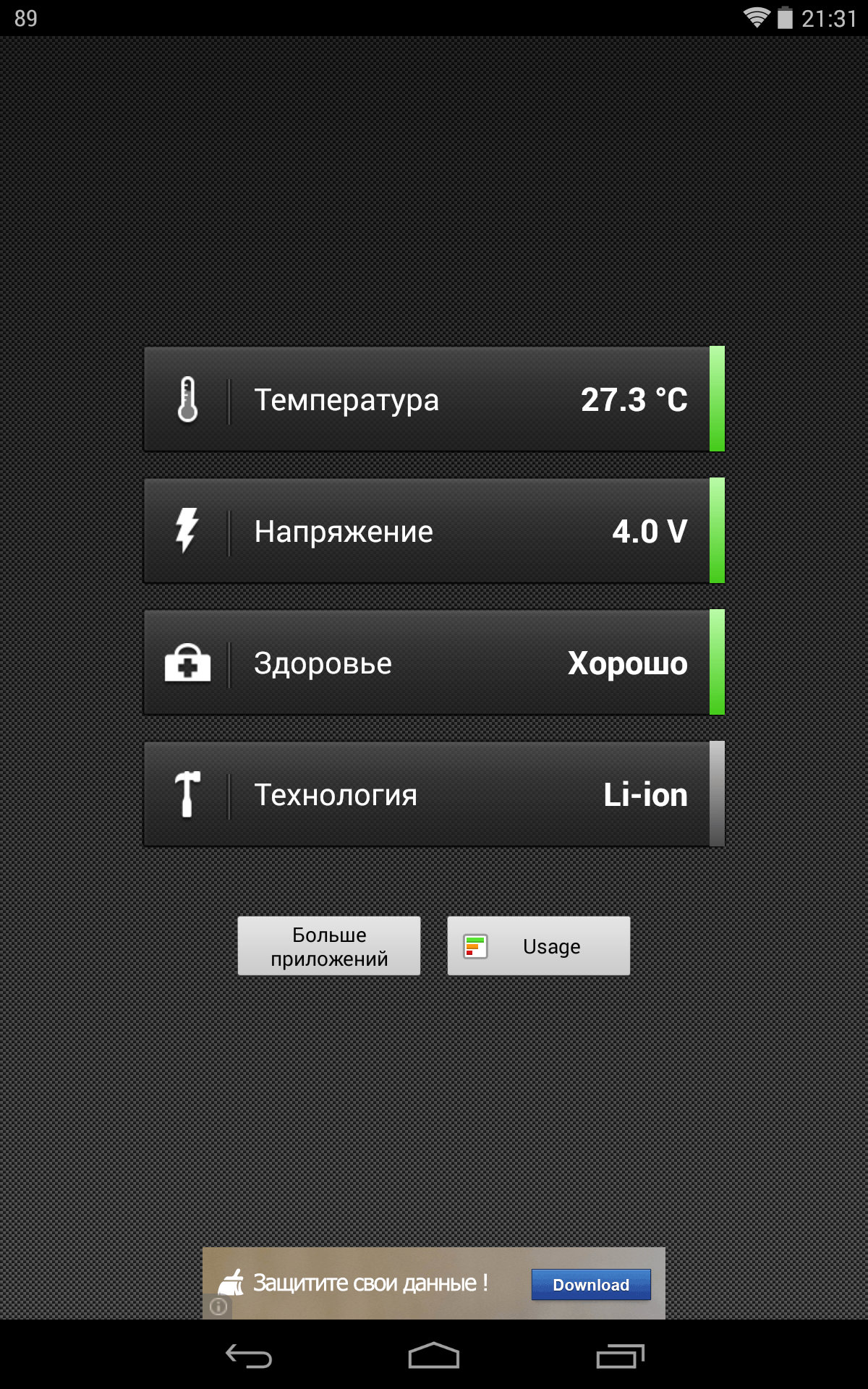Open the recent apps overview
Screen dimensions: 868x1389
click(620, 1356)
